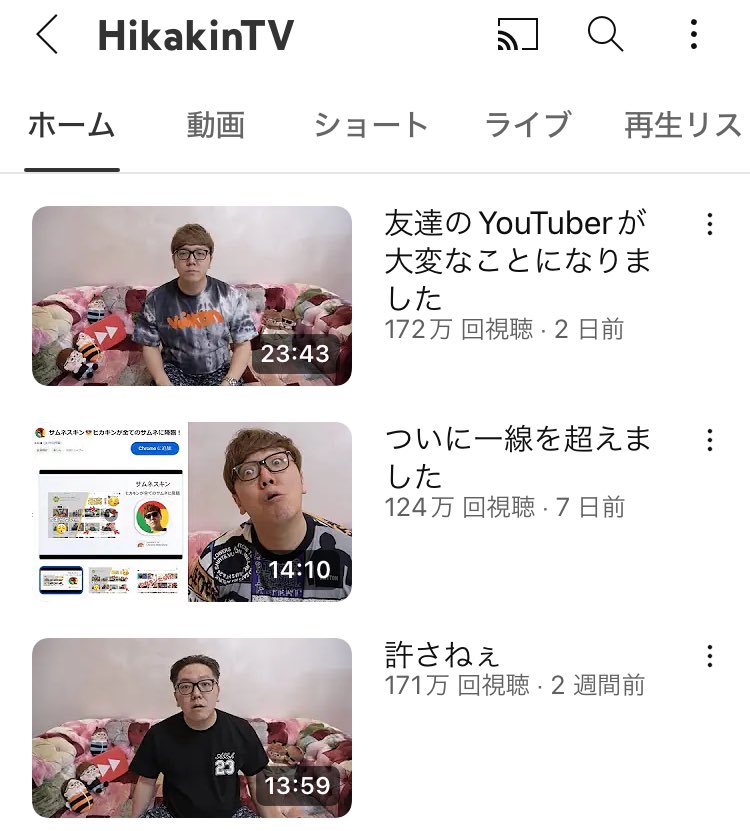This screenshot has width=750, height=831.
Task: Go back from HikakinTV channel
Action: point(47,36)
